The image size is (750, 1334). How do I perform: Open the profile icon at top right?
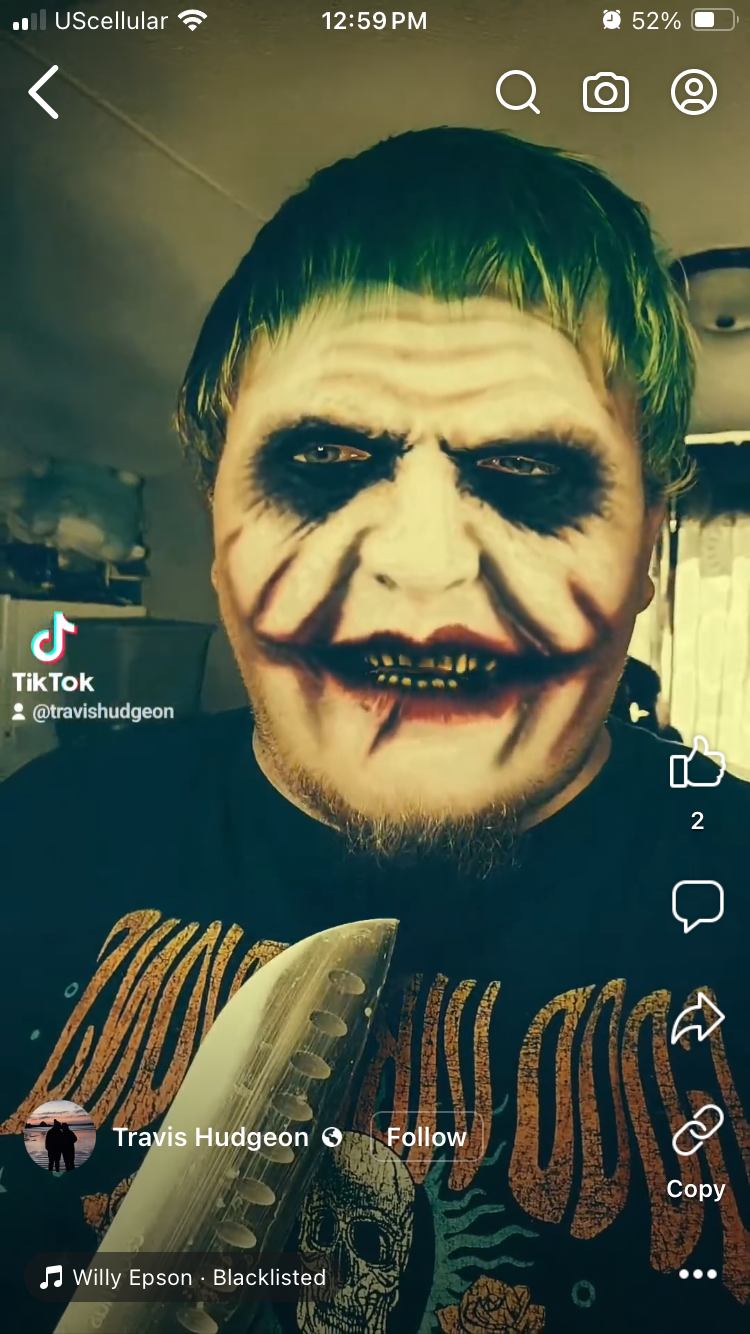pyautogui.click(x=694, y=92)
